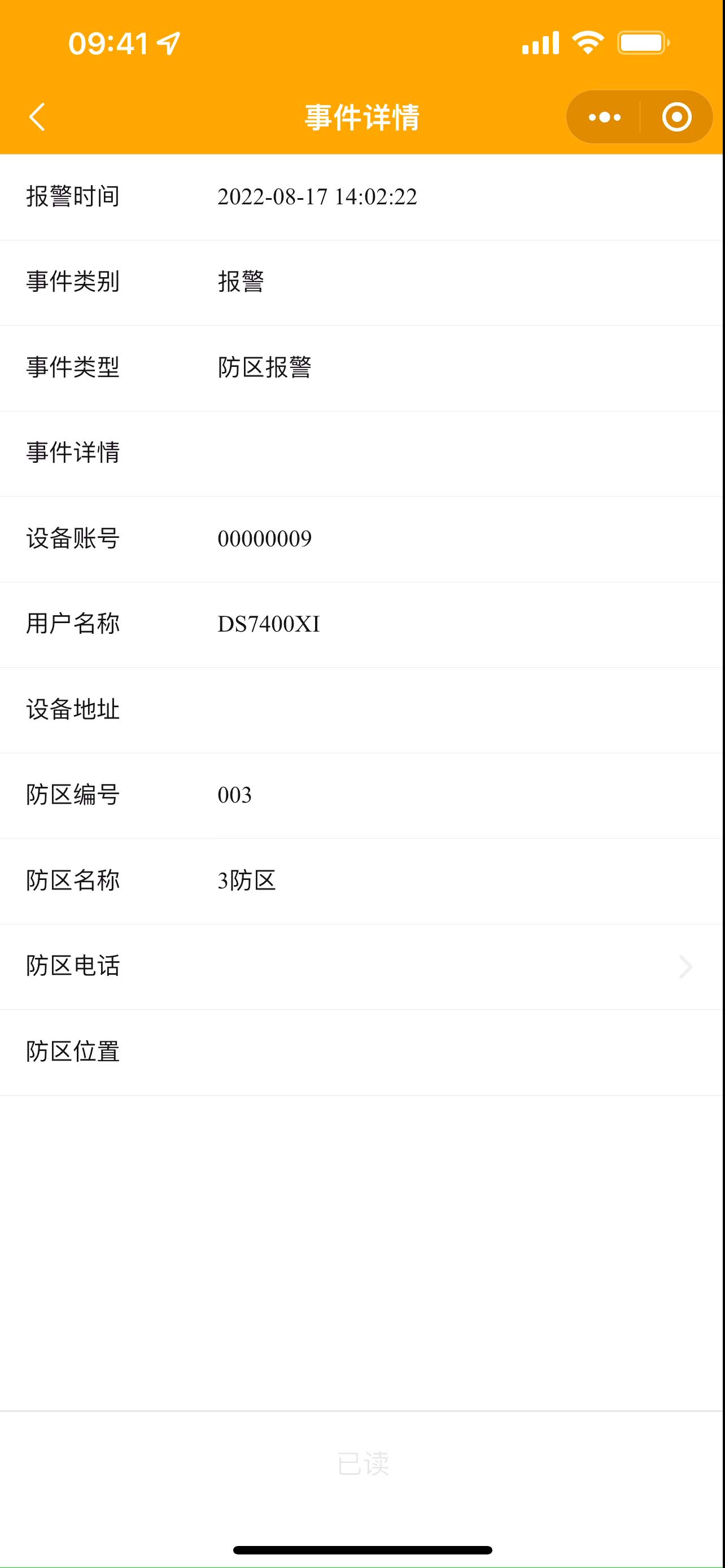Open the mini program more options menu
The image size is (725, 1568).
point(604,117)
